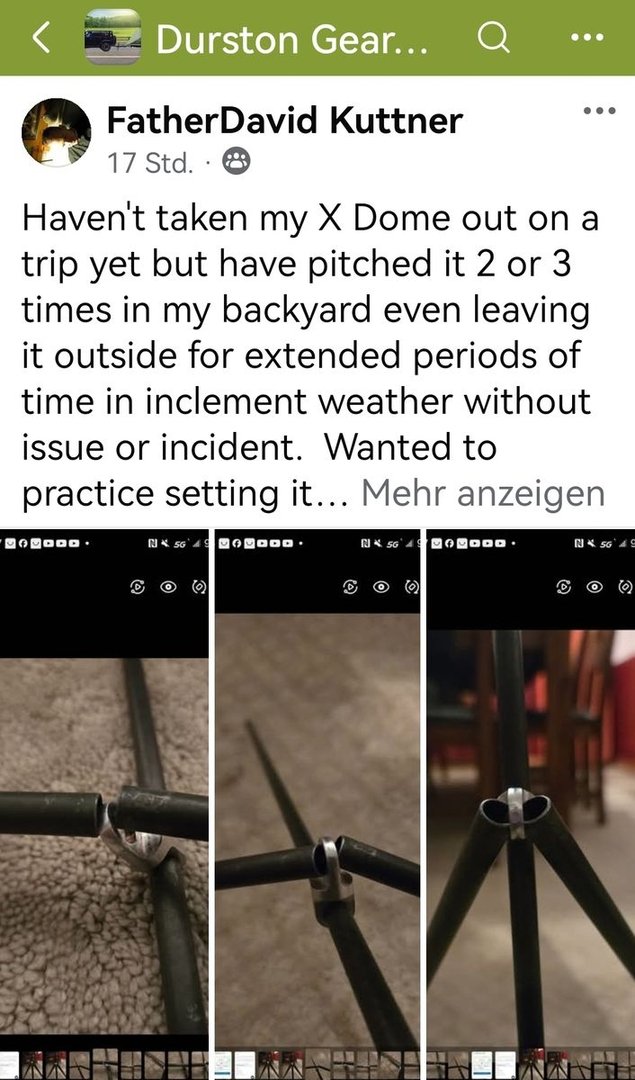Expand post with Mehr anzeigen

(483, 493)
